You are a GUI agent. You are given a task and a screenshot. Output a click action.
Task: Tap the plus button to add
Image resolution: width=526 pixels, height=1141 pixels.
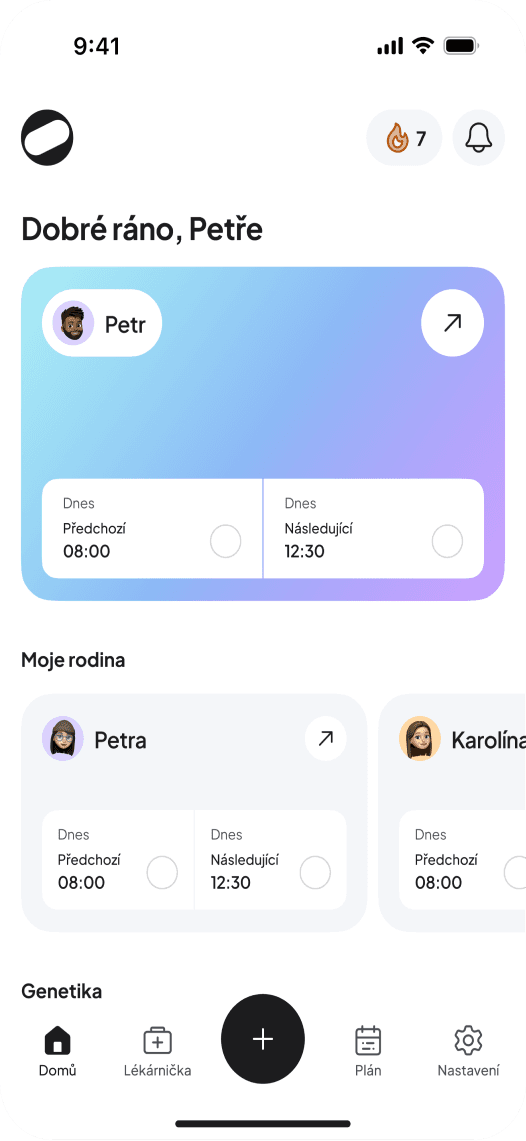263,1039
